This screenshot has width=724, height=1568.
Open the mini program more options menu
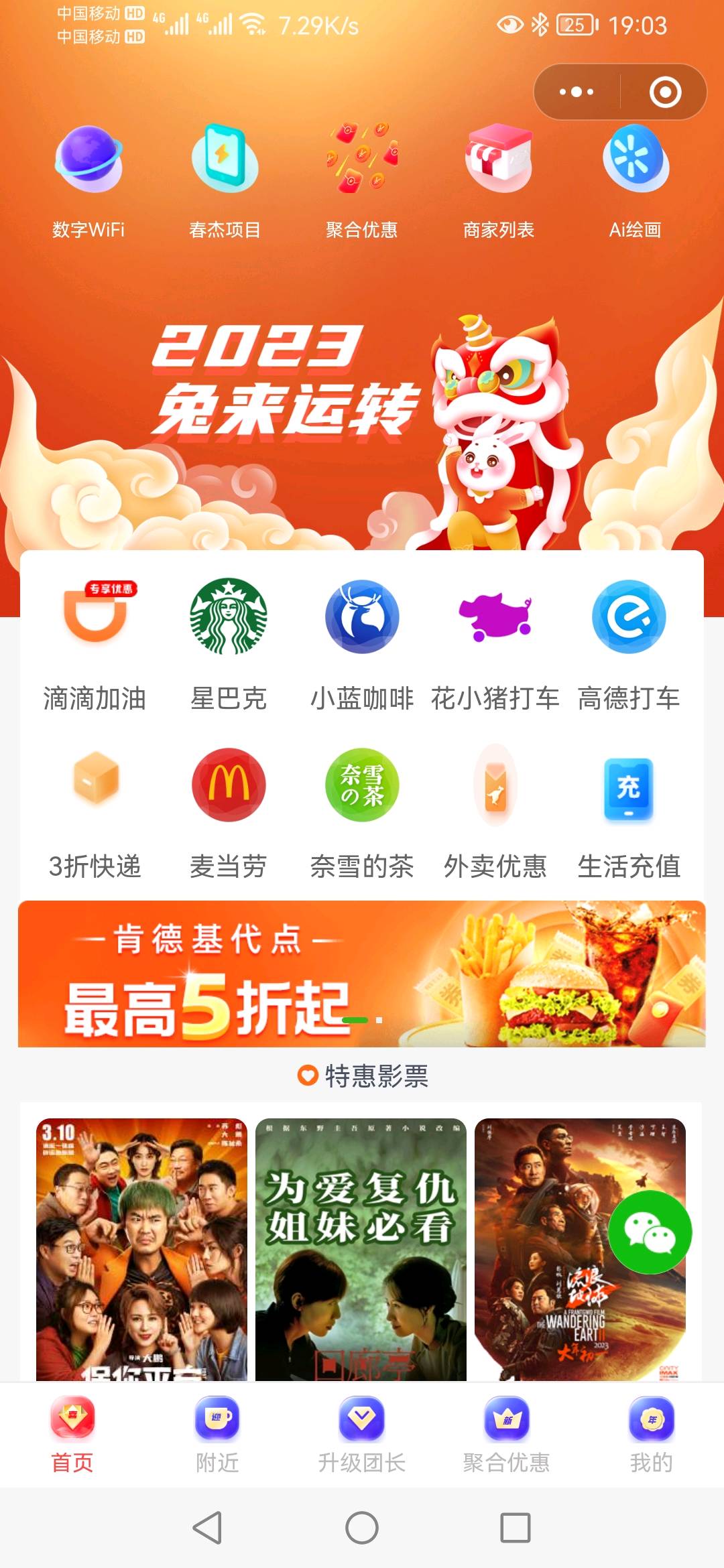coord(577,92)
